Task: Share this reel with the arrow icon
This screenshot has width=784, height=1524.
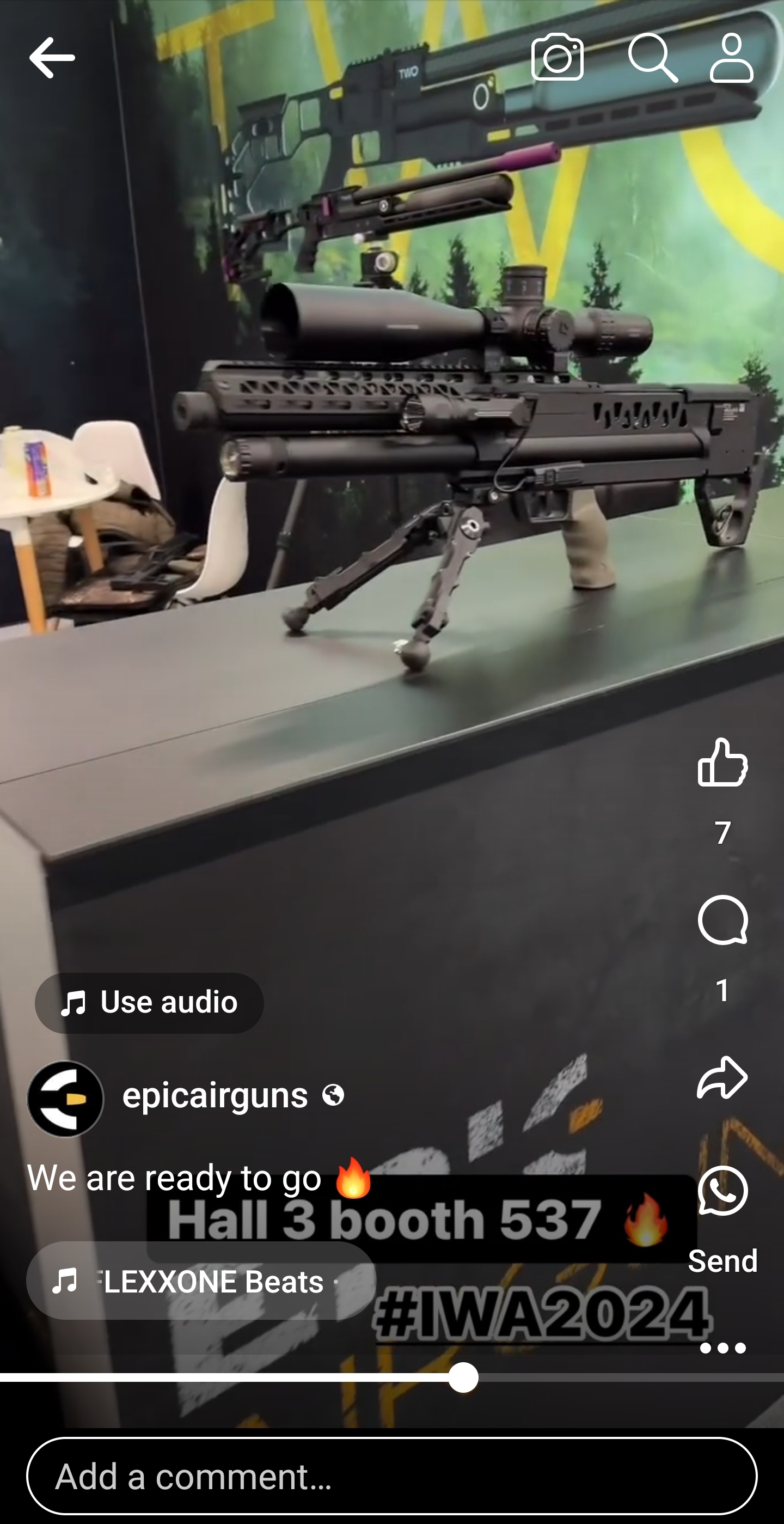Action: point(722,1078)
